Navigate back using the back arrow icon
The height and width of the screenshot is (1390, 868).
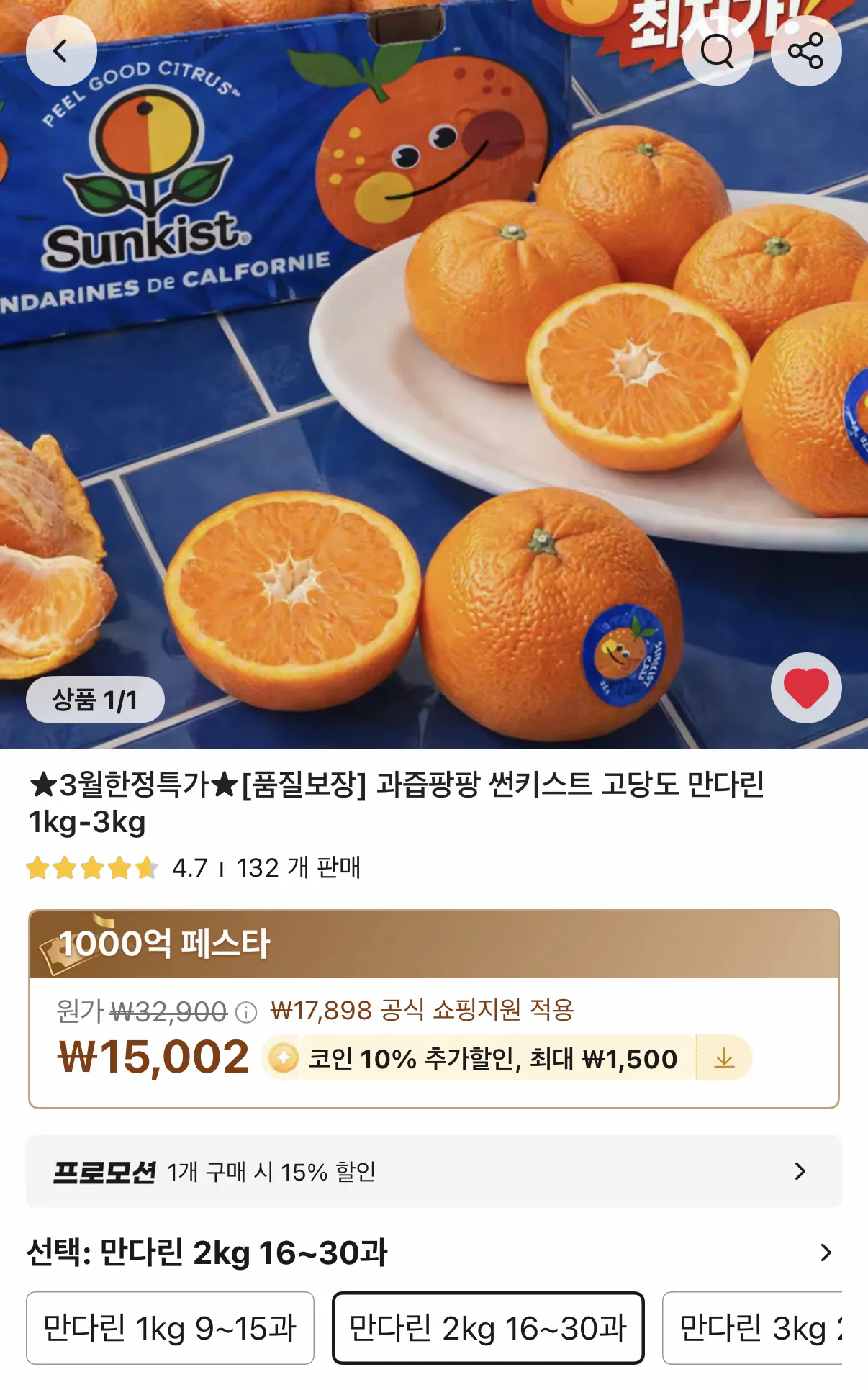61,50
